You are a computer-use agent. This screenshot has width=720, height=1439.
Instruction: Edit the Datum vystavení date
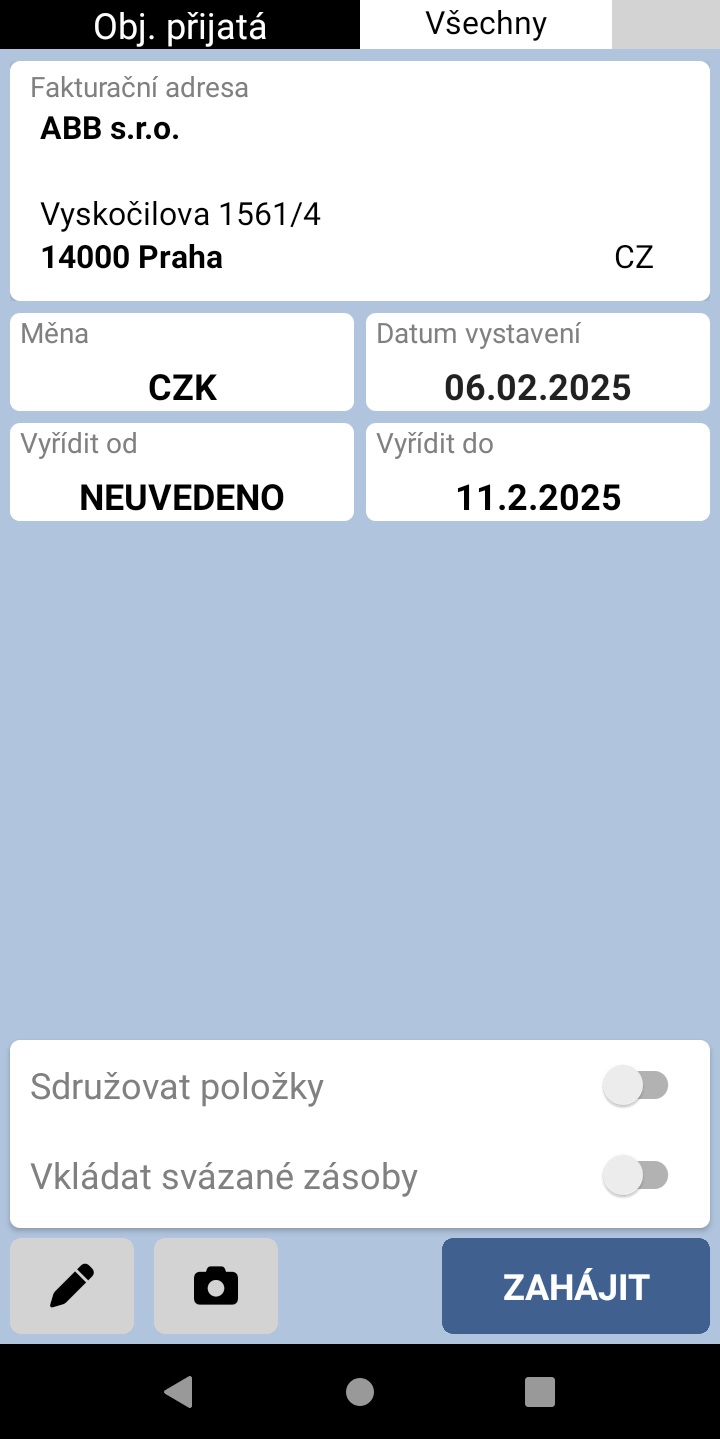click(538, 362)
